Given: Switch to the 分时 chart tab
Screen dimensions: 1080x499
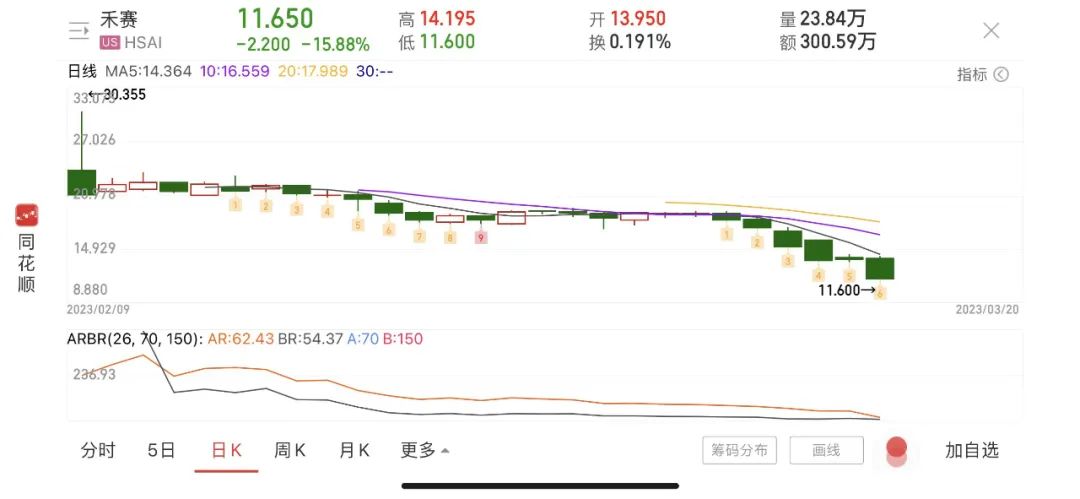Looking at the screenshot, I should click(x=98, y=451).
